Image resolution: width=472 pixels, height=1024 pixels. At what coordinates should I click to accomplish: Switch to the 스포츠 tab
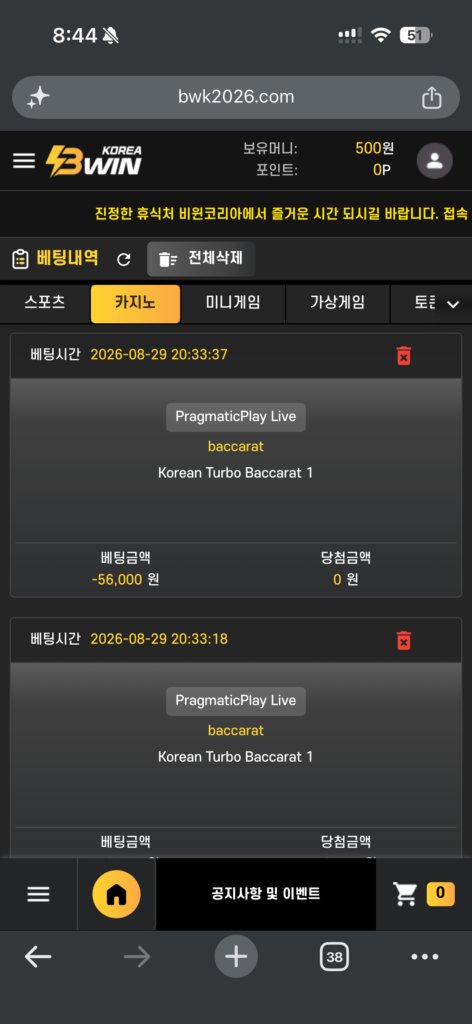(x=44, y=303)
